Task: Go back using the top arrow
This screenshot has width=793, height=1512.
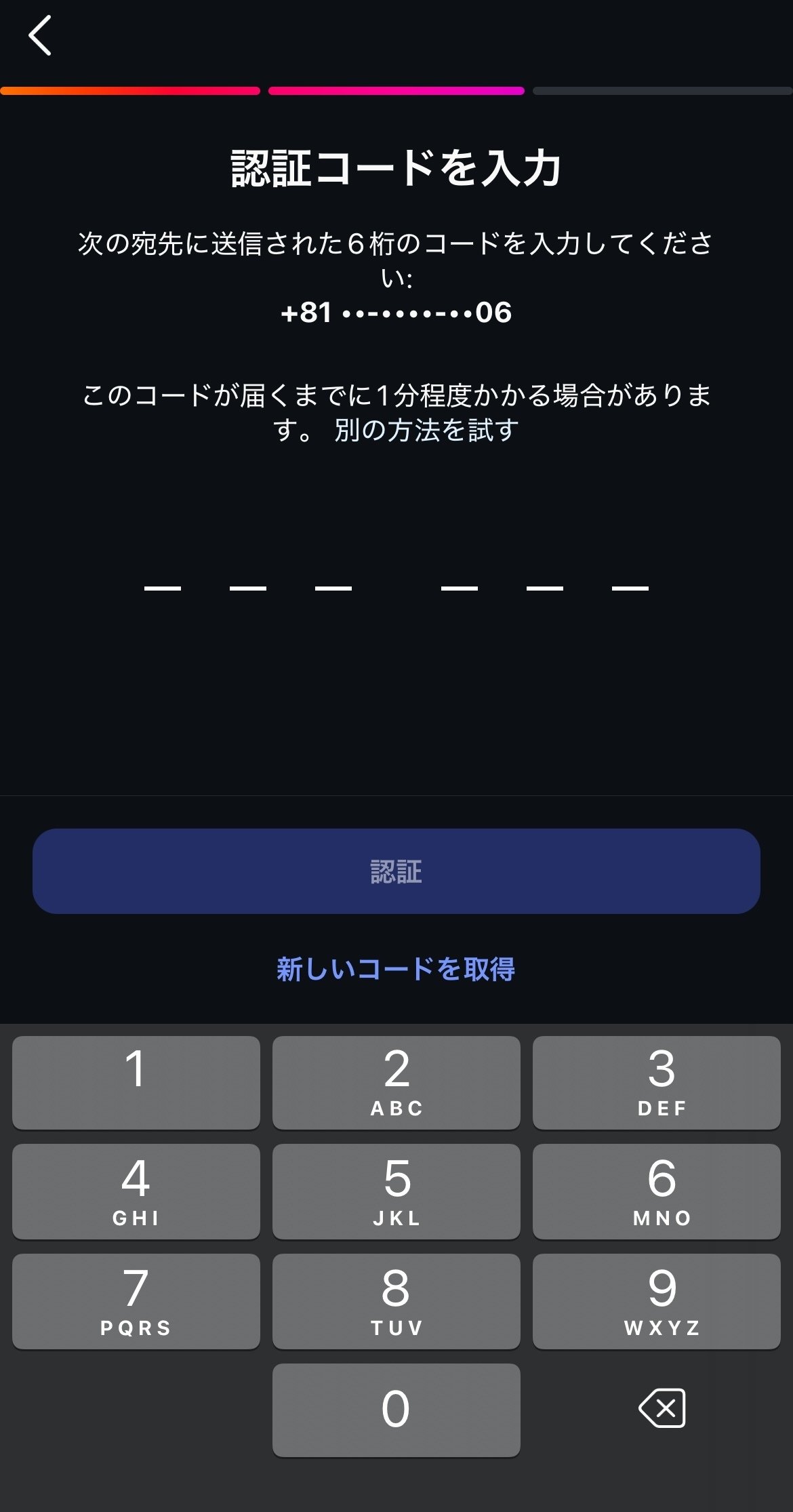Action: 40,35
